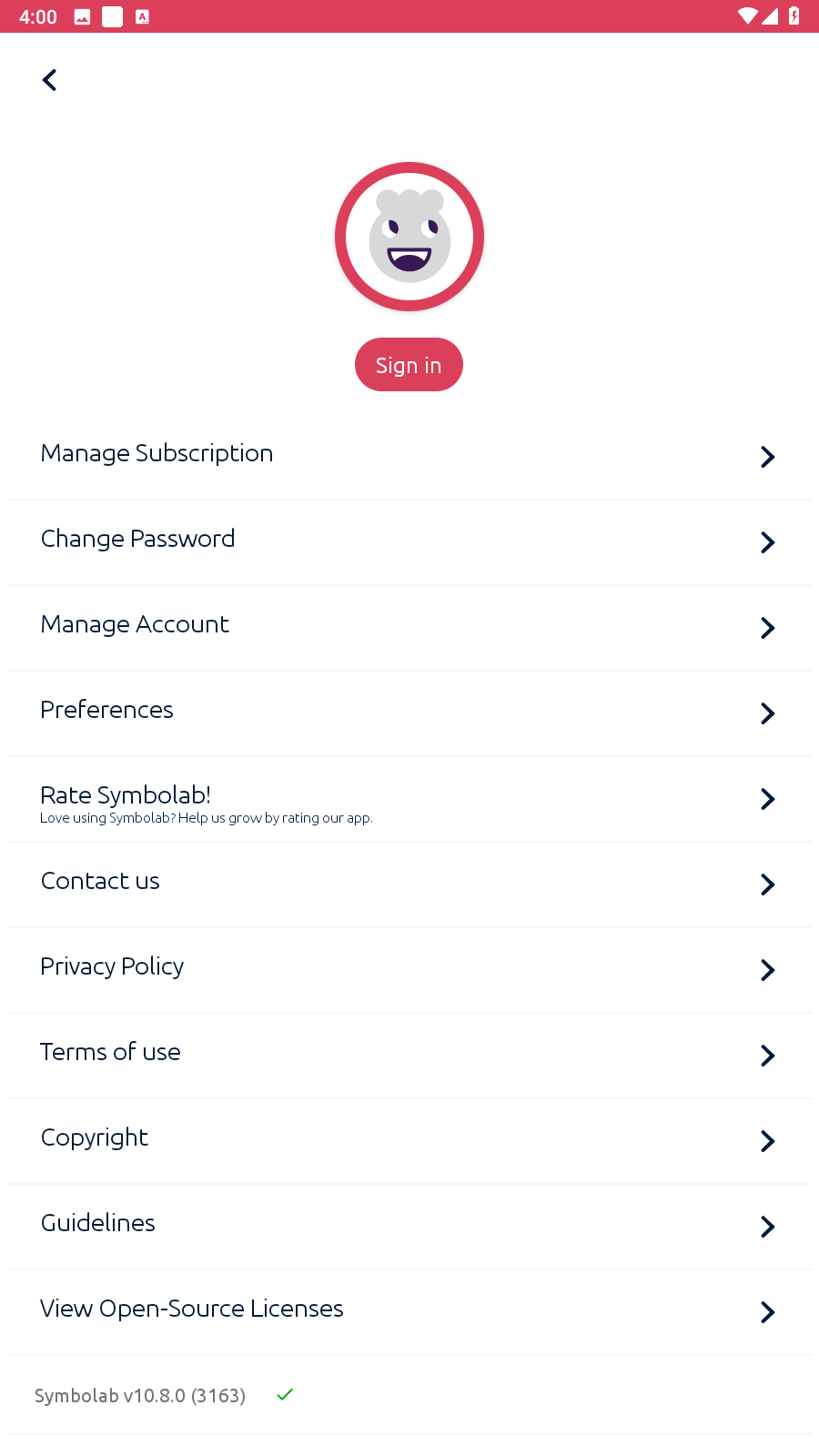Viewport: 819px width, 1456px height.
Task: Open the Guidelines page
Action: (409, 1227)
